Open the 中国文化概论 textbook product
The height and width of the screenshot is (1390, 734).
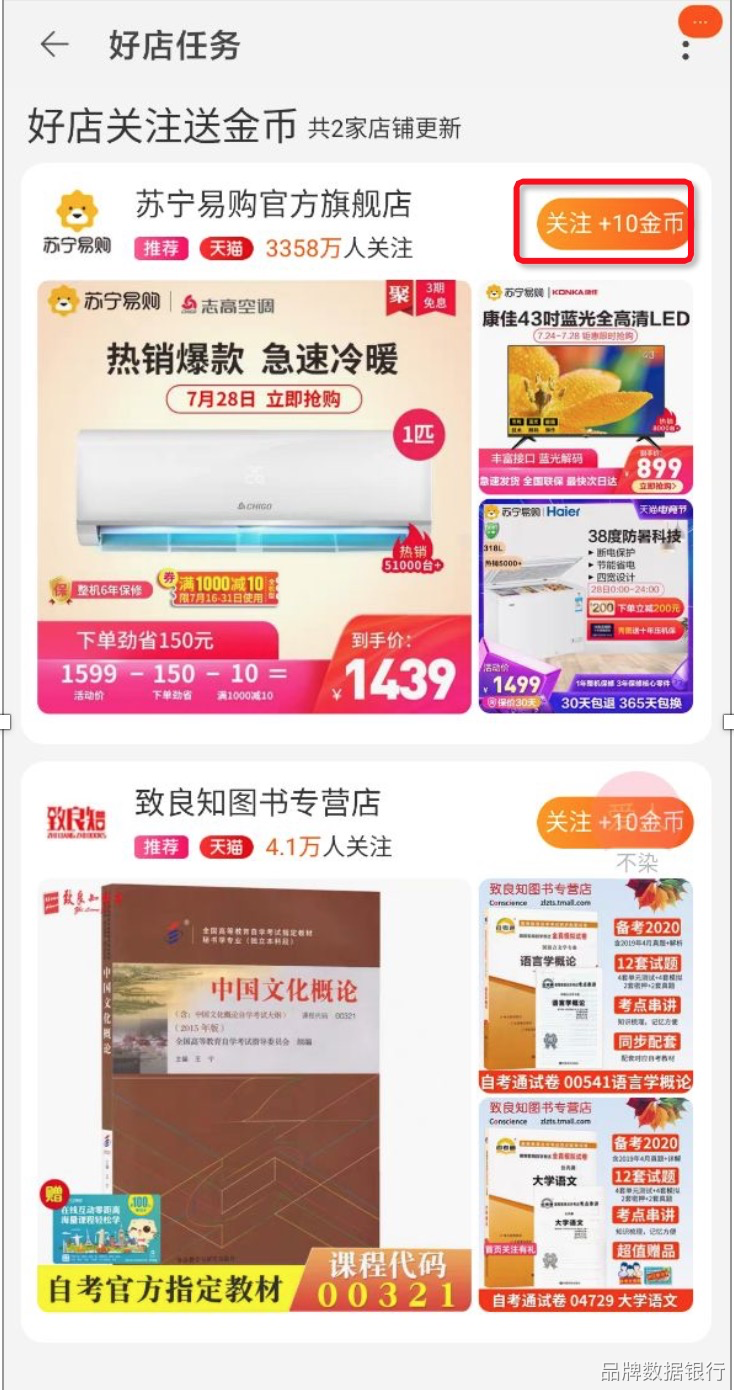pyautogui.click(x=254, y=1096)
